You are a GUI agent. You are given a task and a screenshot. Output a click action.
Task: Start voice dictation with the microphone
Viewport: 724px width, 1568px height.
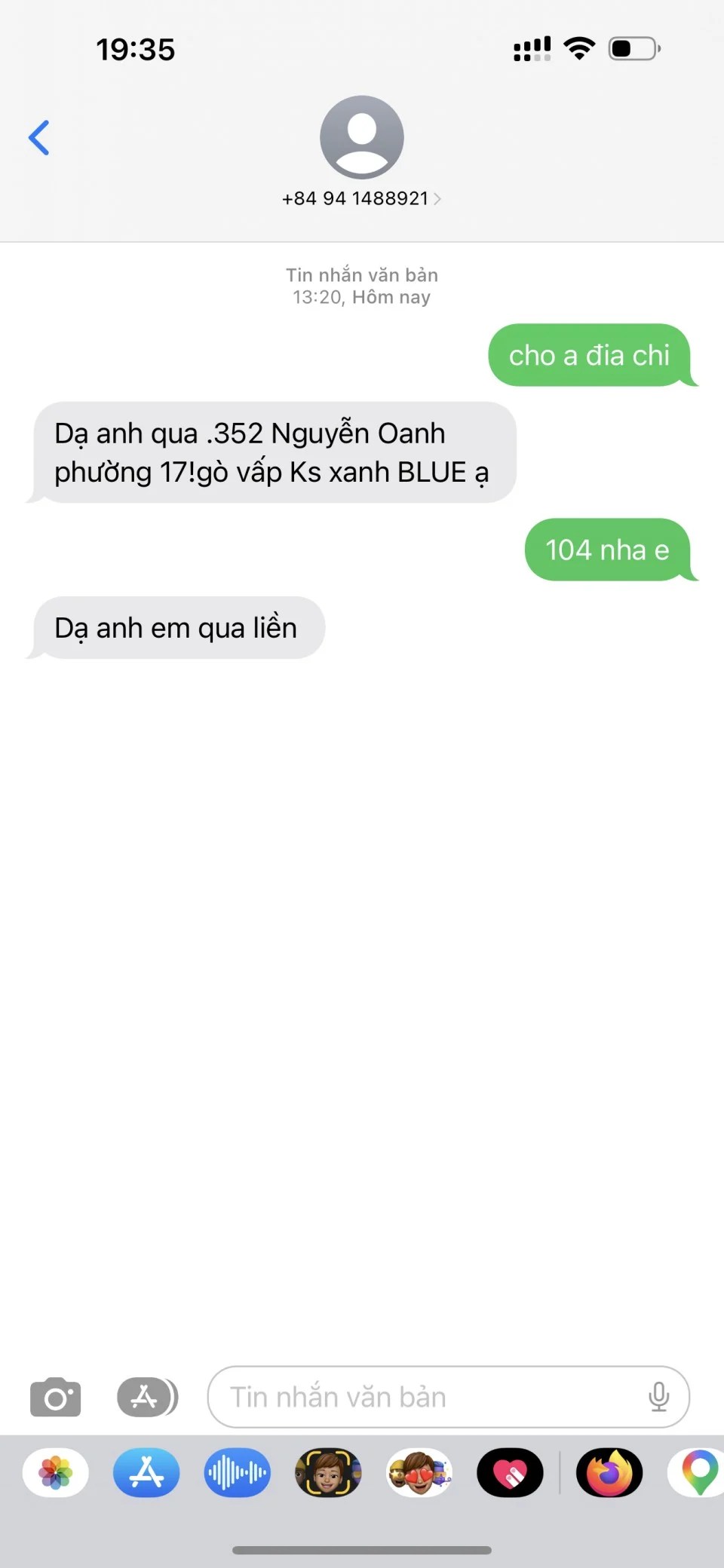pyautogui.click(x=658, y=1397)
